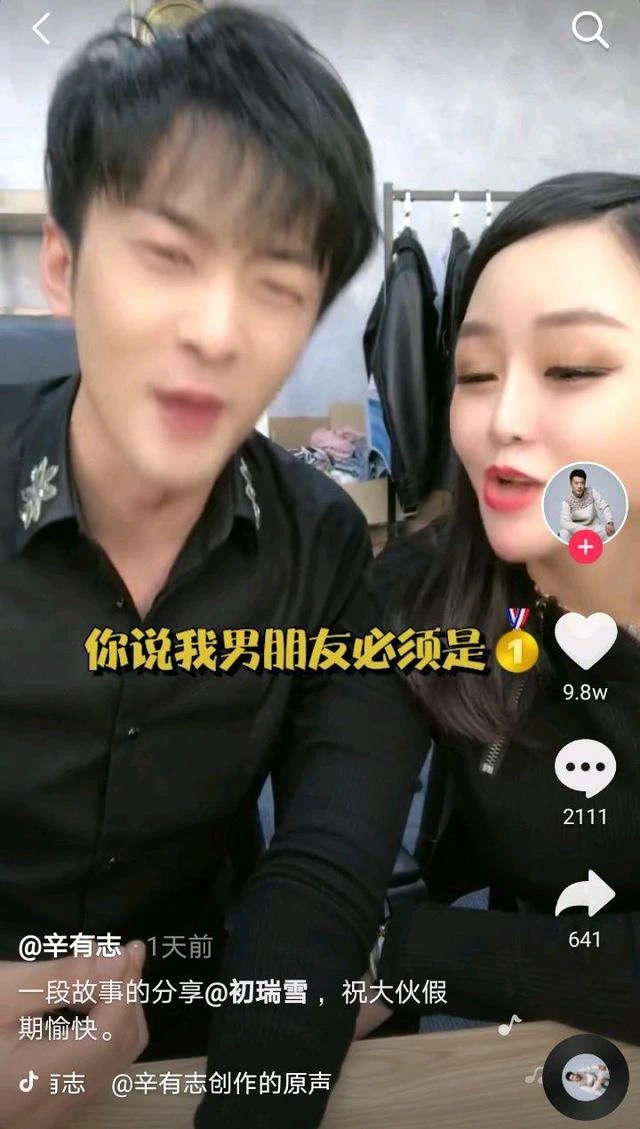Follow the creator with the plus button
Image resolution: width=640 pixels, height=1129 pixels.
click(585, 547)
